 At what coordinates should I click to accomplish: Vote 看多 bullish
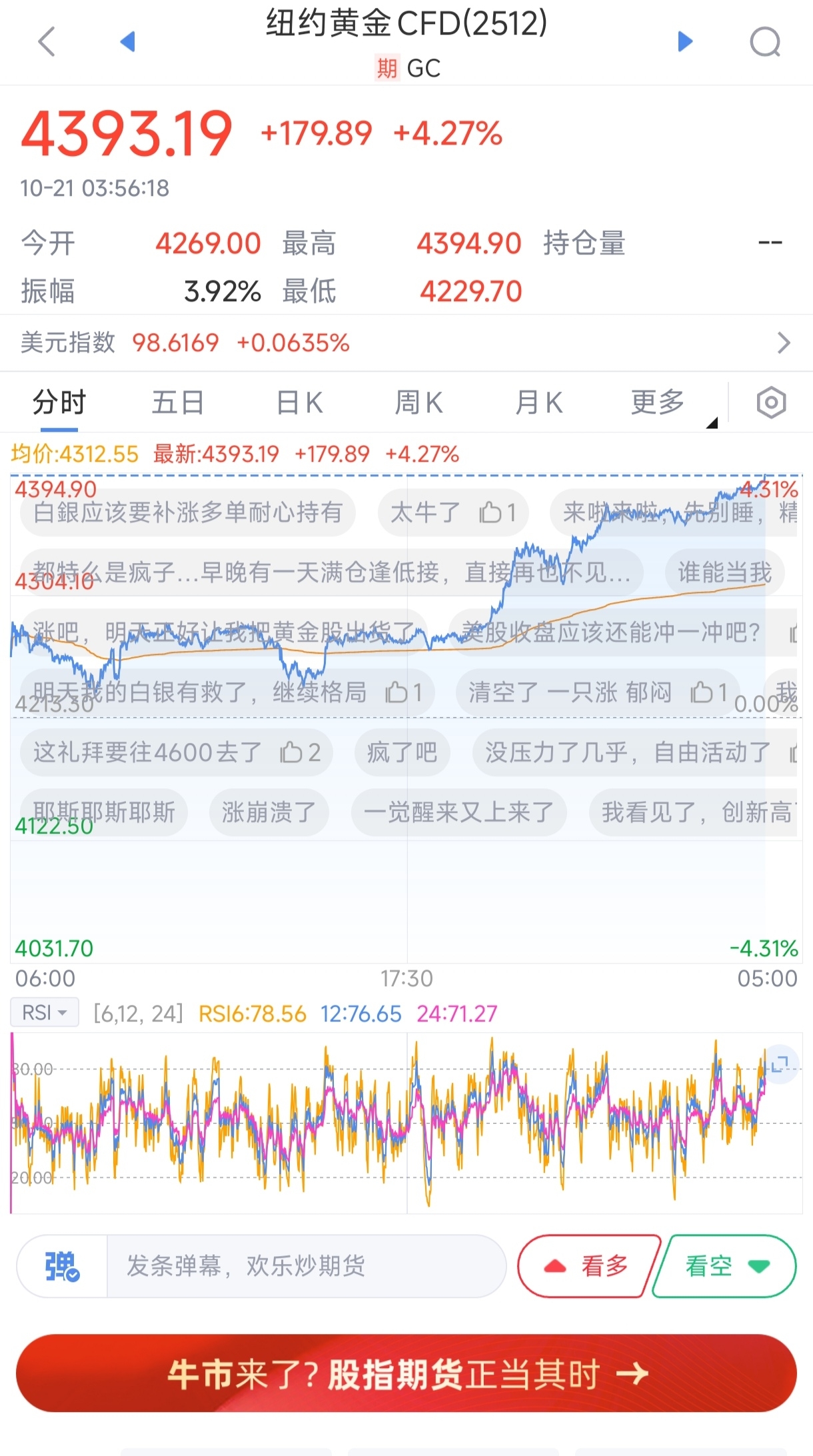[x=588, y=1266]
